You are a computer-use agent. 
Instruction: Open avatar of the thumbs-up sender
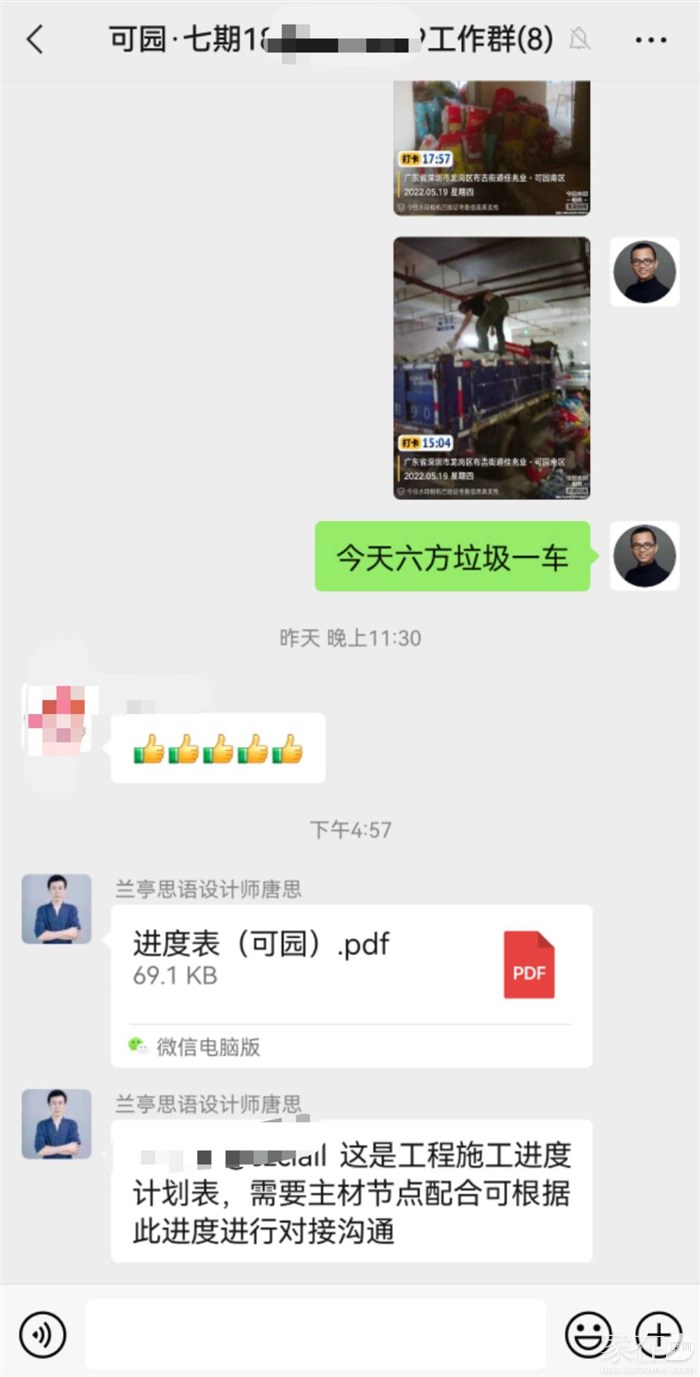[x=57, y=718]
